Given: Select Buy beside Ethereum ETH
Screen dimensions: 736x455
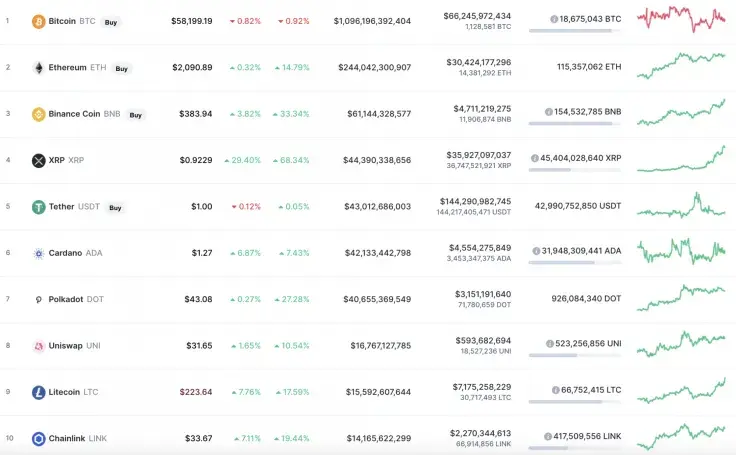Looking at the screenshot, I should coord(121,68).
